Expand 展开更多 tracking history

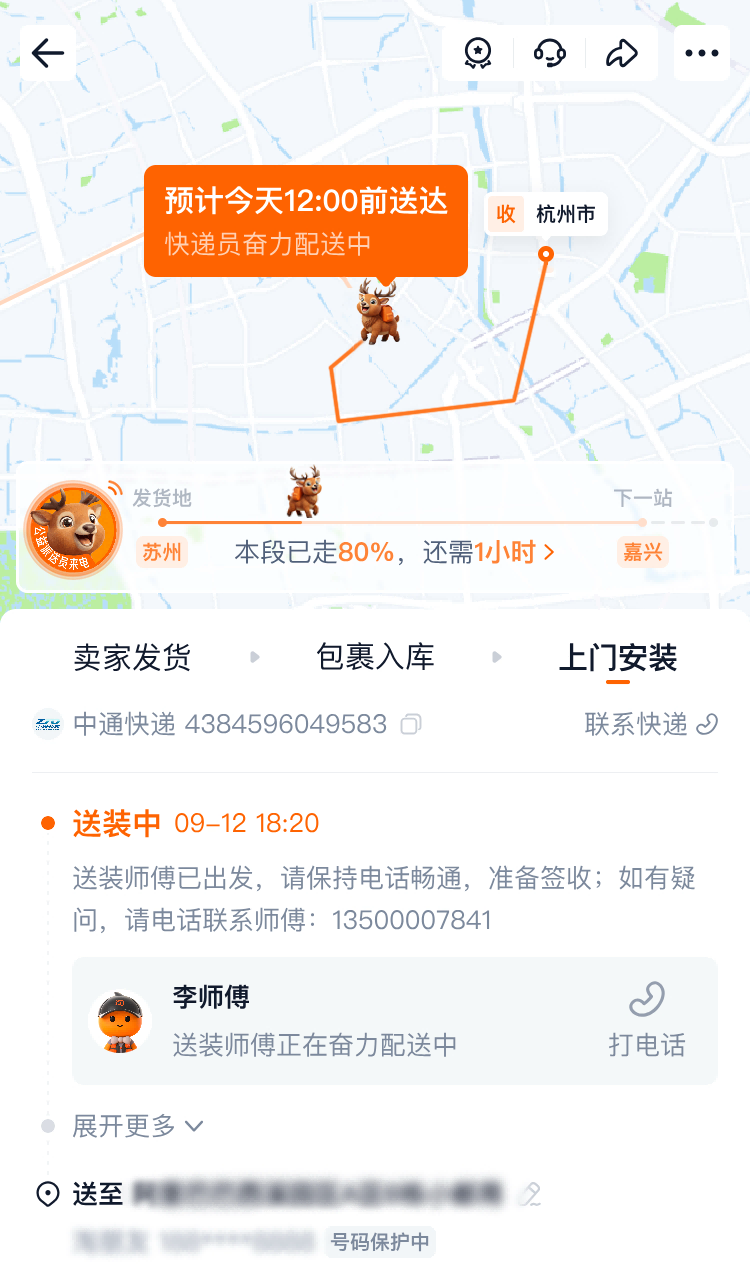point(138,1126)
